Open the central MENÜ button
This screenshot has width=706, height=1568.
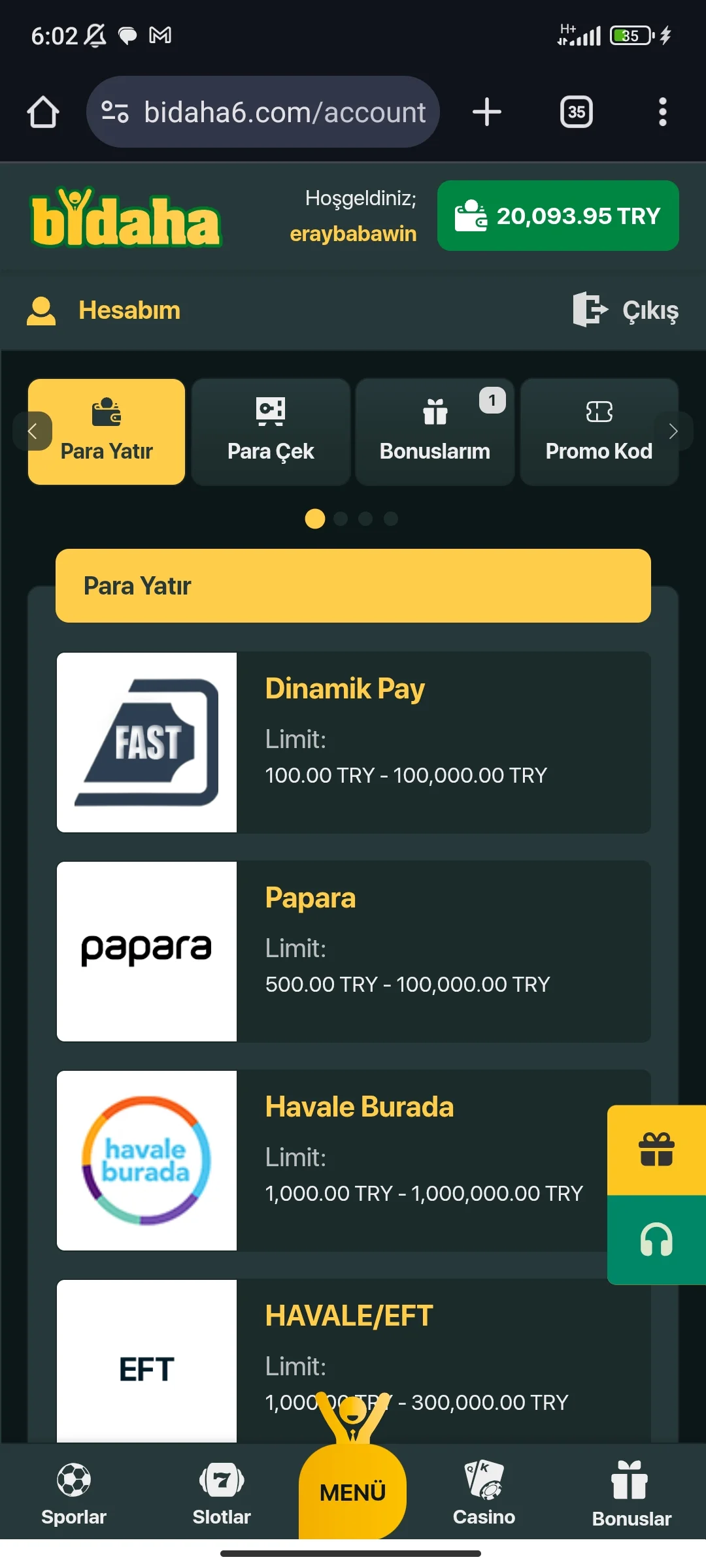pyautogui.click(x=352, y=1491)
